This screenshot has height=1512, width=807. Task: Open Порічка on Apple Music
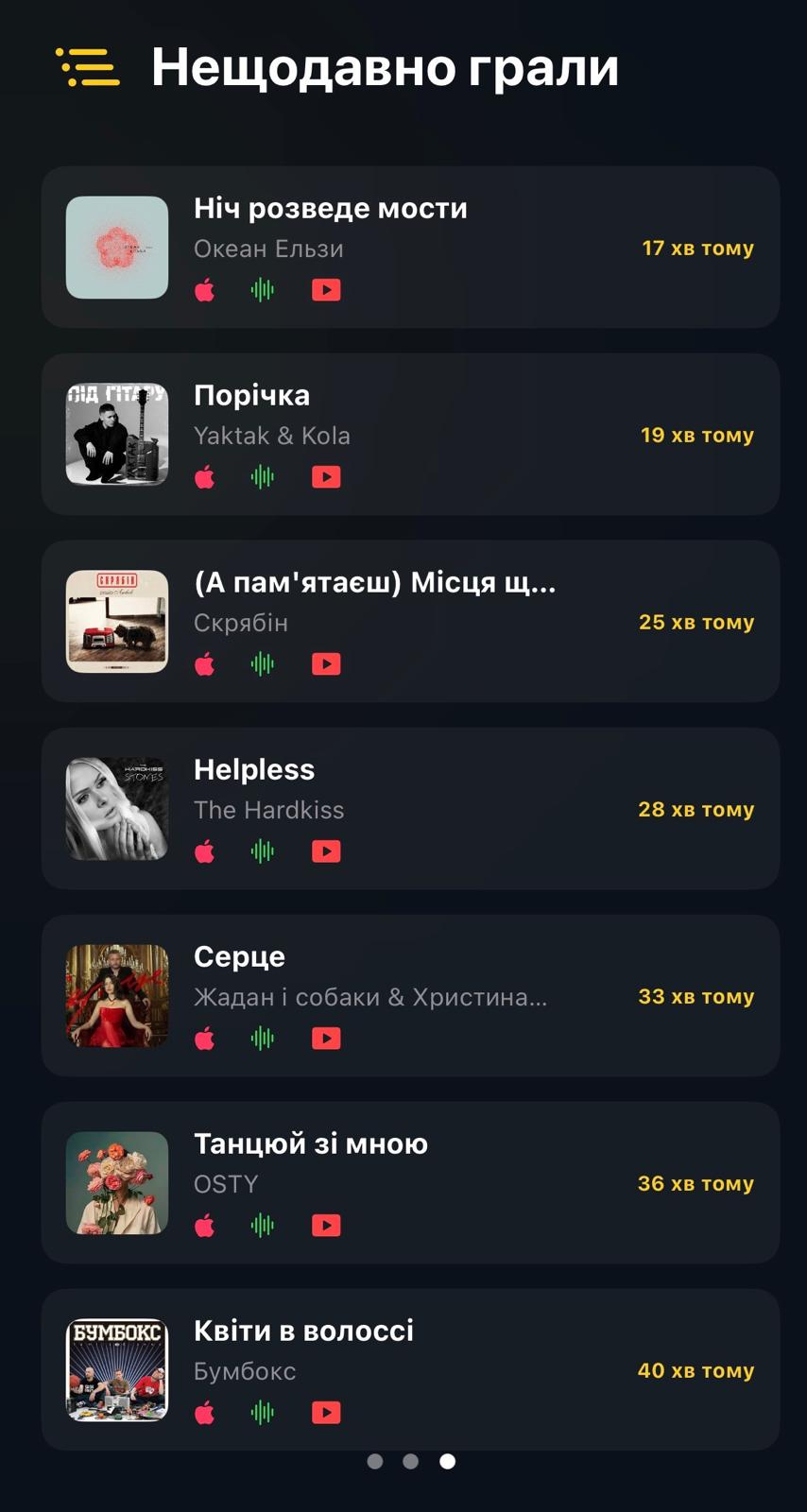coord(205,477)
